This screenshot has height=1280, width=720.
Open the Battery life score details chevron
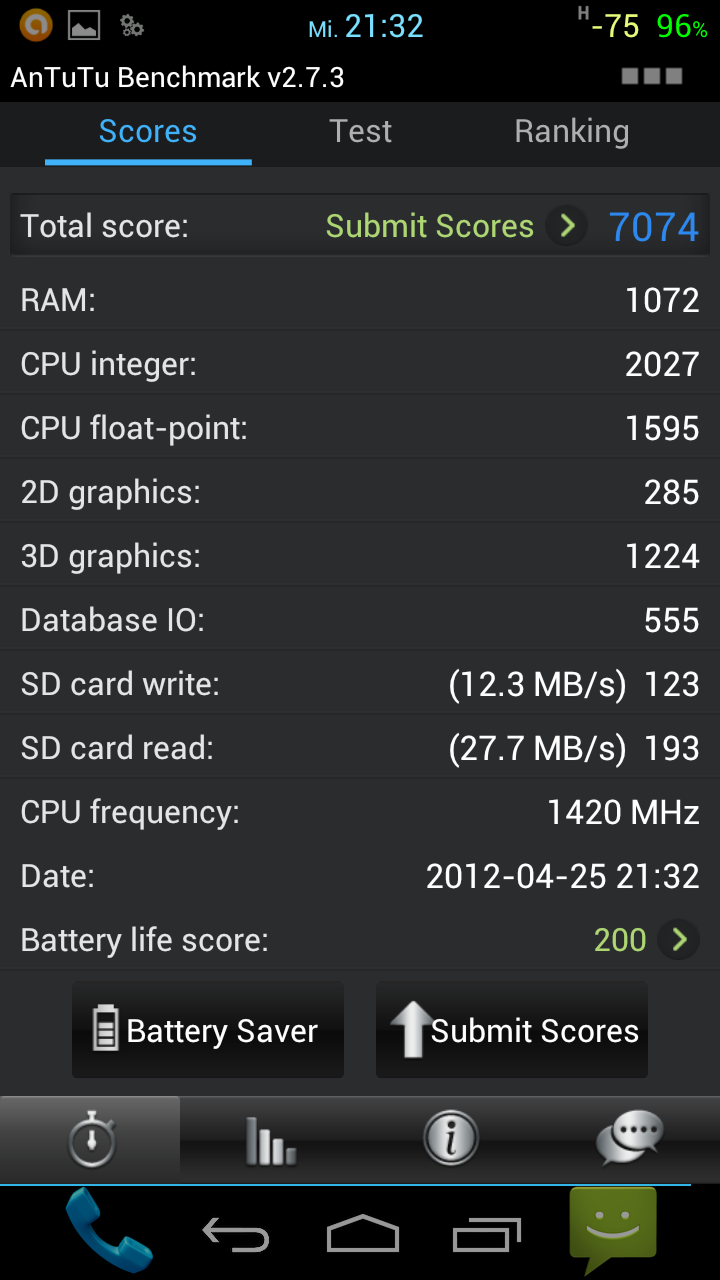pos(679,940)
